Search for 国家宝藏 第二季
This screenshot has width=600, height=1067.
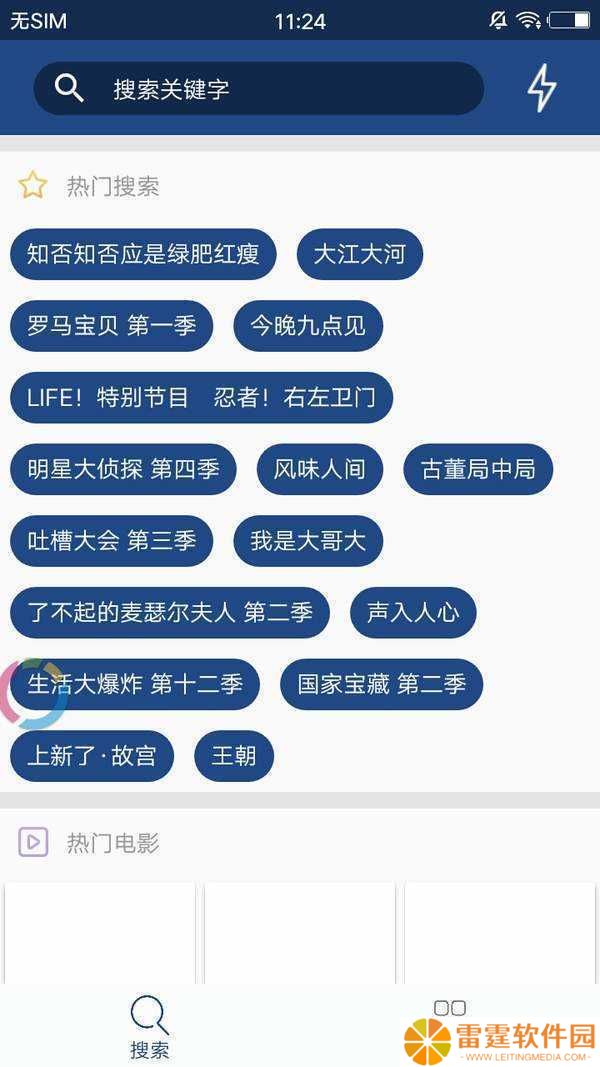tap(382, 684)
